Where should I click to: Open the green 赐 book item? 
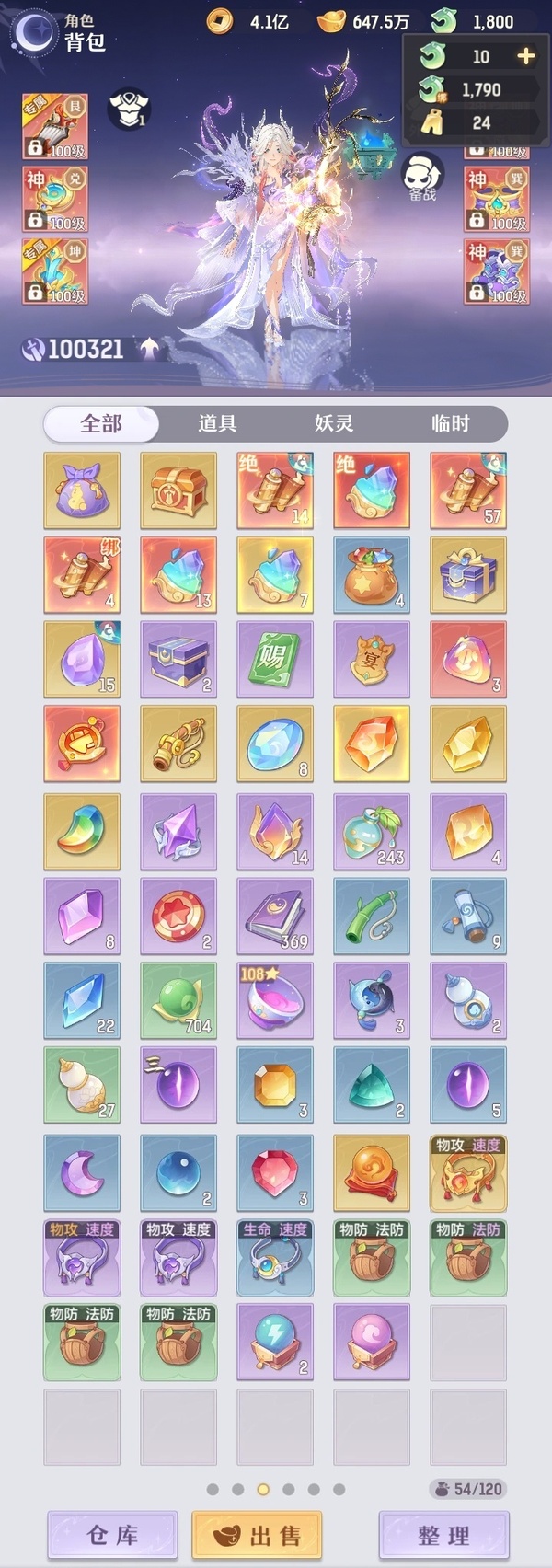click(x=275, y=659)
